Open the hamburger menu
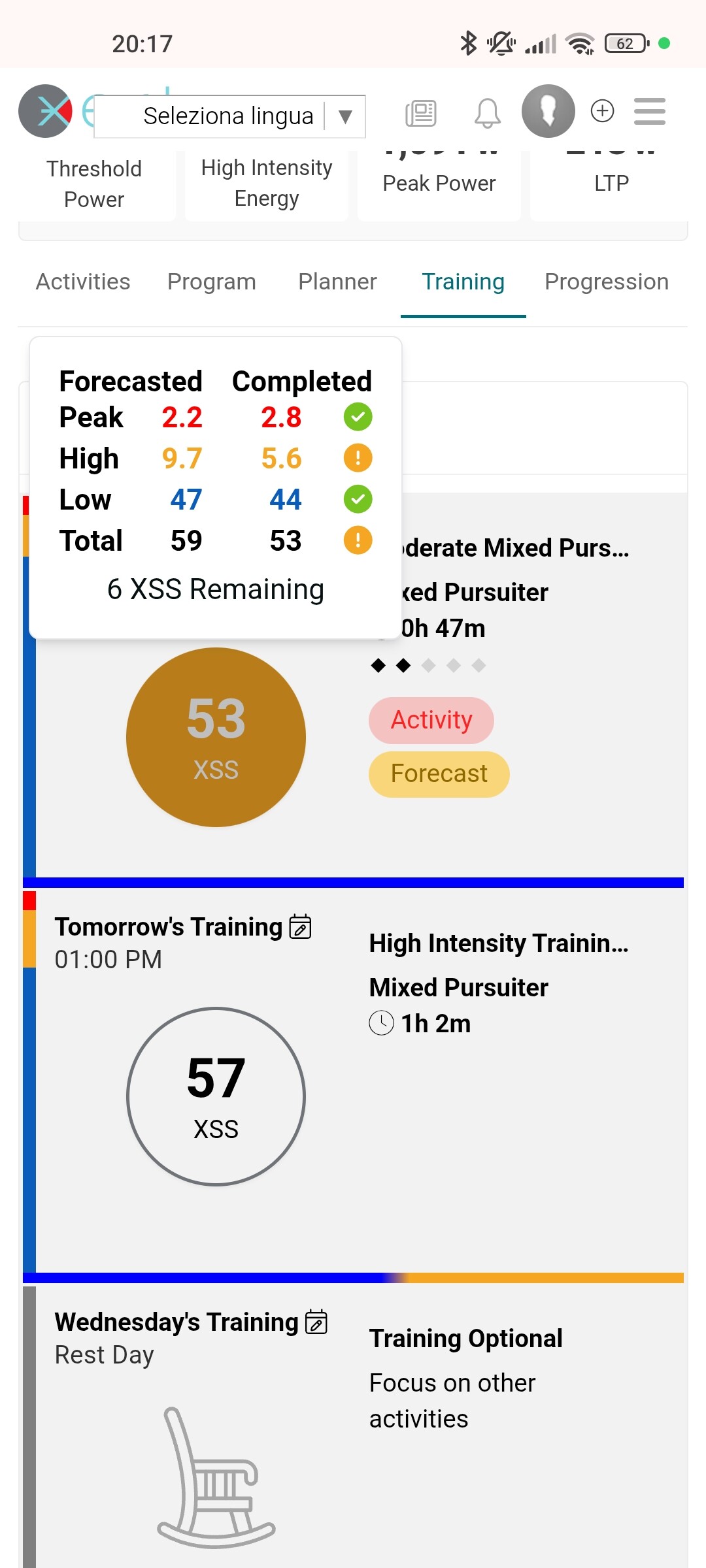 (649, 111)
